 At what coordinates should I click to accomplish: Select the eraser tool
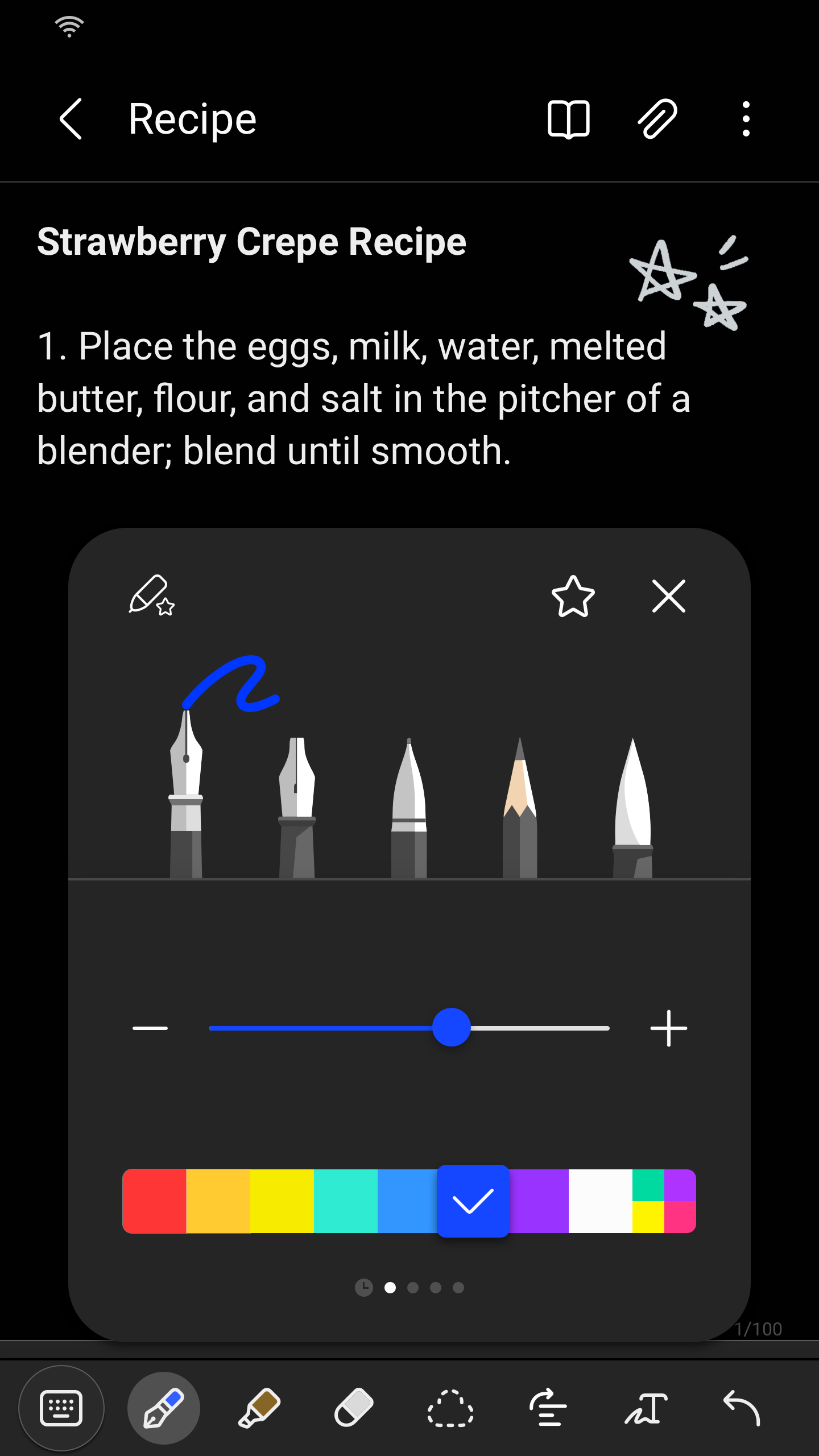354,1408
